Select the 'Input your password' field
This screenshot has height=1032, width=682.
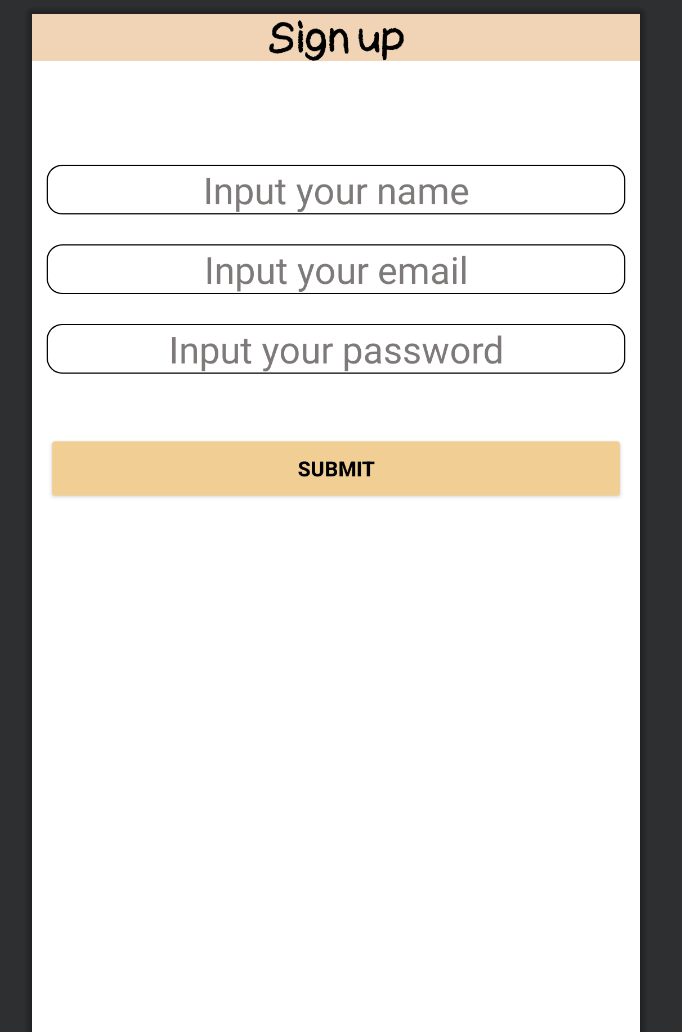(336, 349)
